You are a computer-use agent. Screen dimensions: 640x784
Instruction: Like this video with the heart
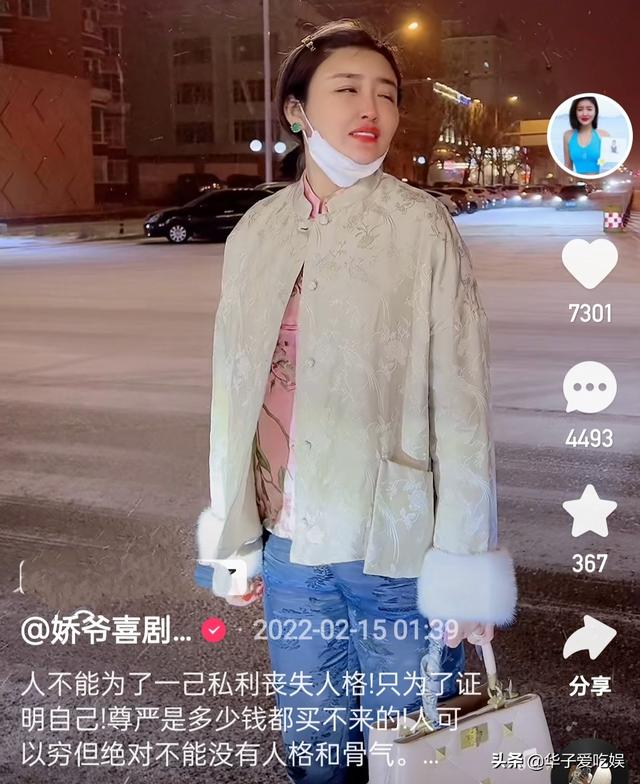pyautogui.click(x=589, y=264)
